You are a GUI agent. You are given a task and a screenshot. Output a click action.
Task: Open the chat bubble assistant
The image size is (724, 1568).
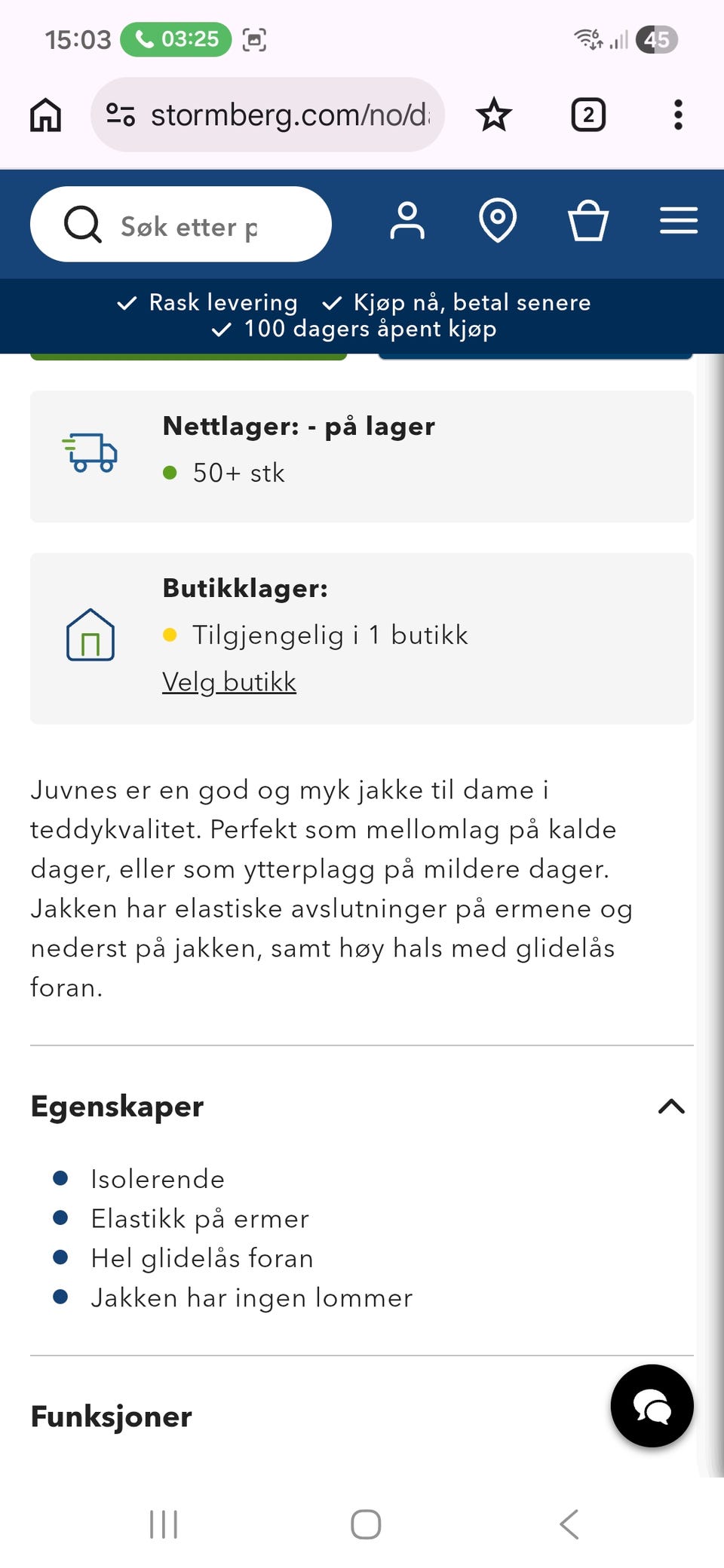(x=651, y=1407)
